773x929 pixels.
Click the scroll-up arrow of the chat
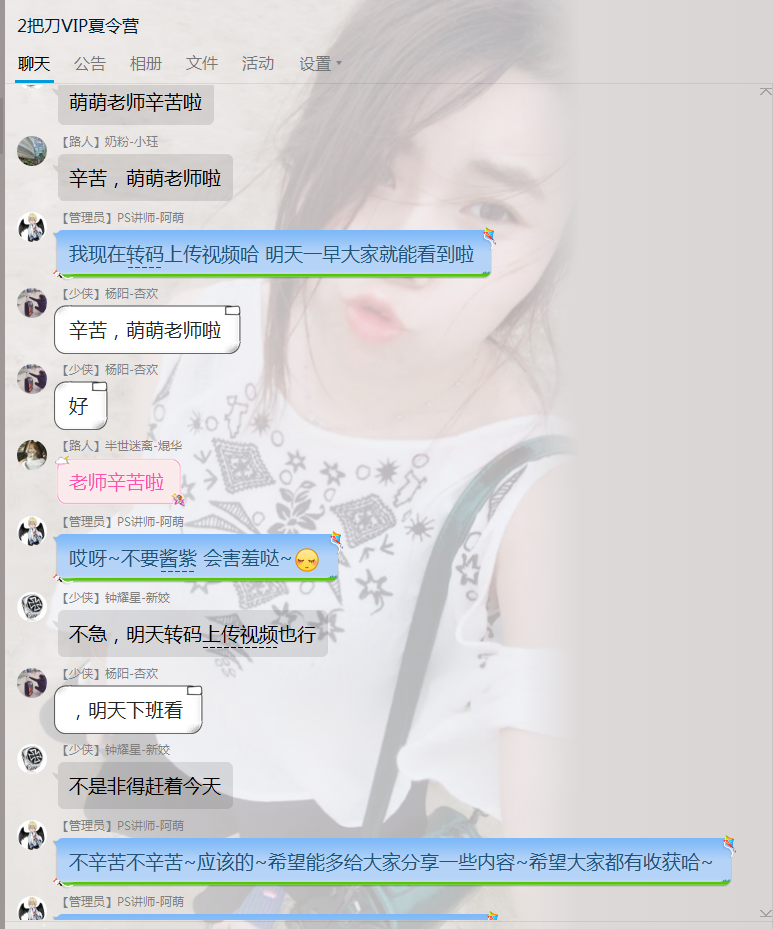coord(765,92)
